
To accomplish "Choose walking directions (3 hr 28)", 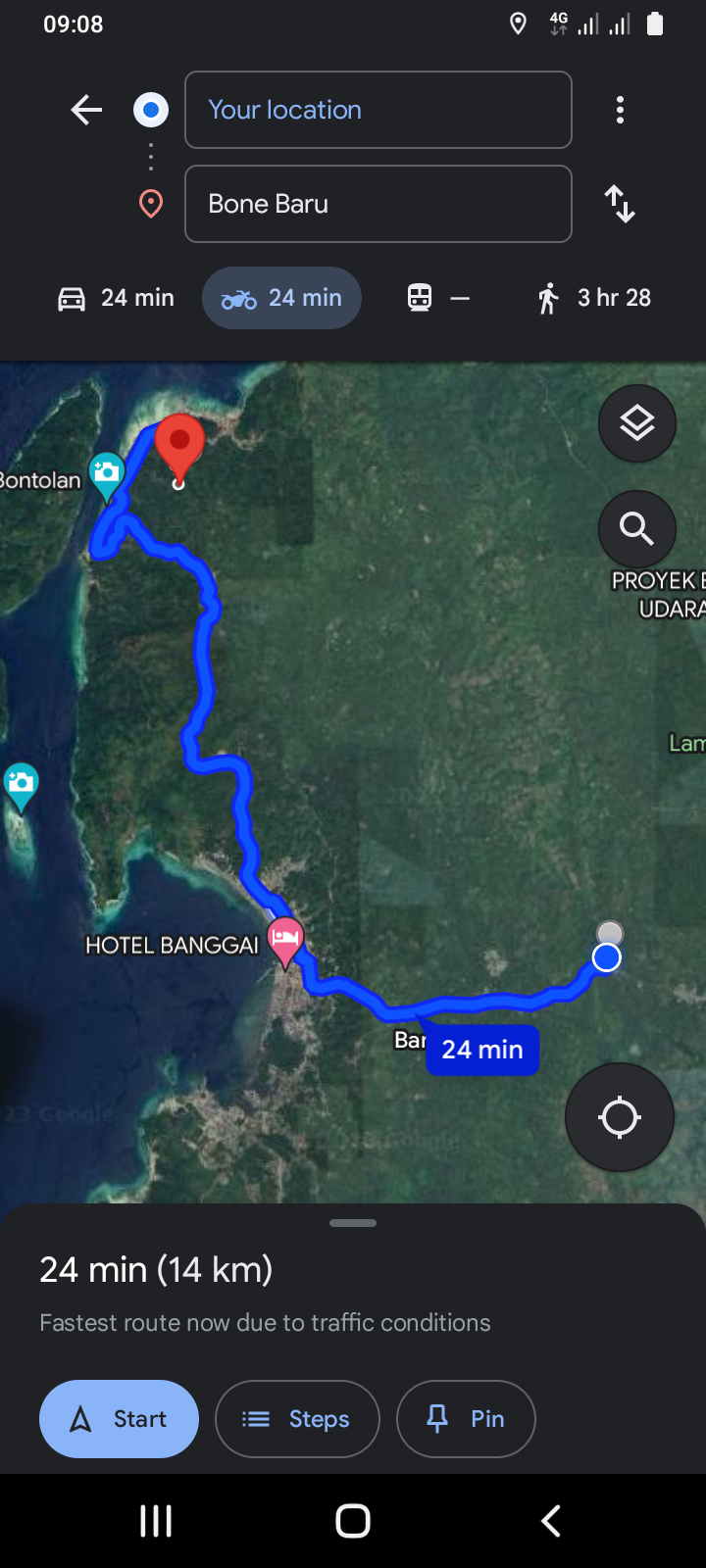I will (x=594, y=298).
